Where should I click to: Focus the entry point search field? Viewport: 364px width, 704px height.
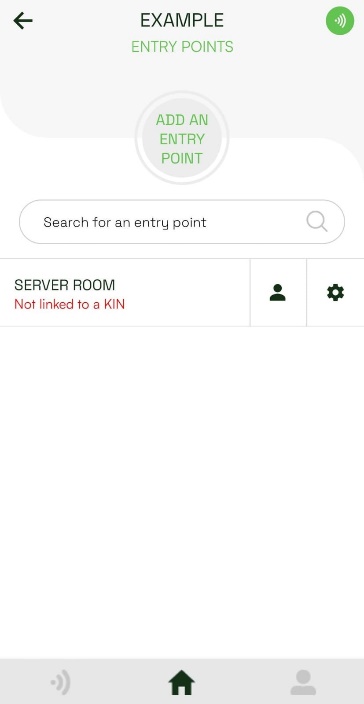pos(182,222)
